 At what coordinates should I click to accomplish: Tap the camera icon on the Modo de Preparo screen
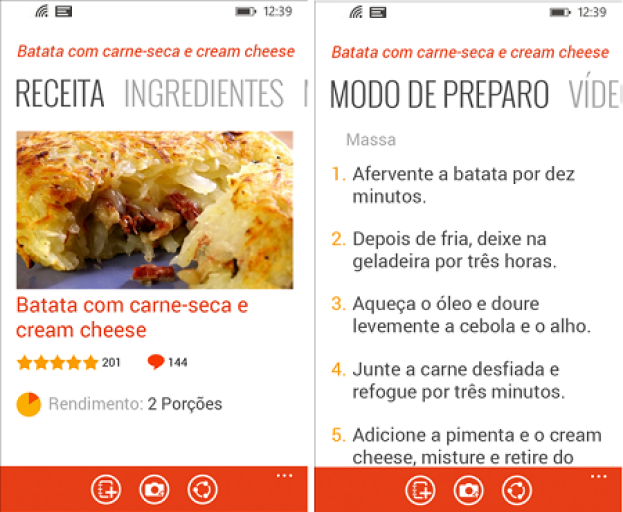pyautogui.click(x=468, y=489)
